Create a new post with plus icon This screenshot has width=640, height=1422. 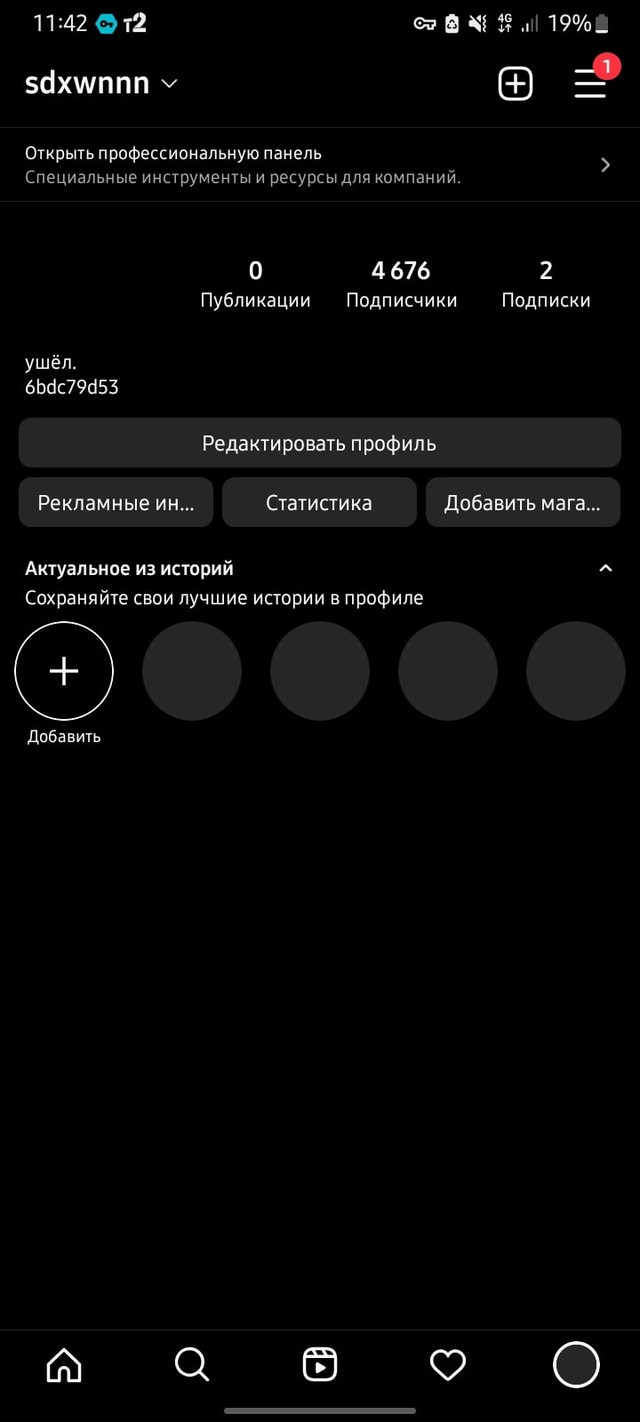tap(516, 84)
